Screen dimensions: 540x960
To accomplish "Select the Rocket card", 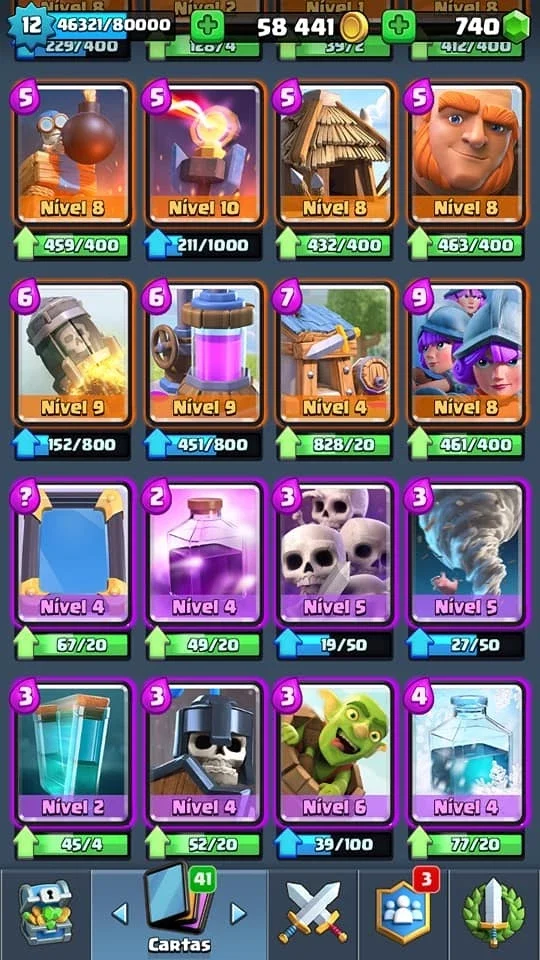I will click(x=73, y=354).
